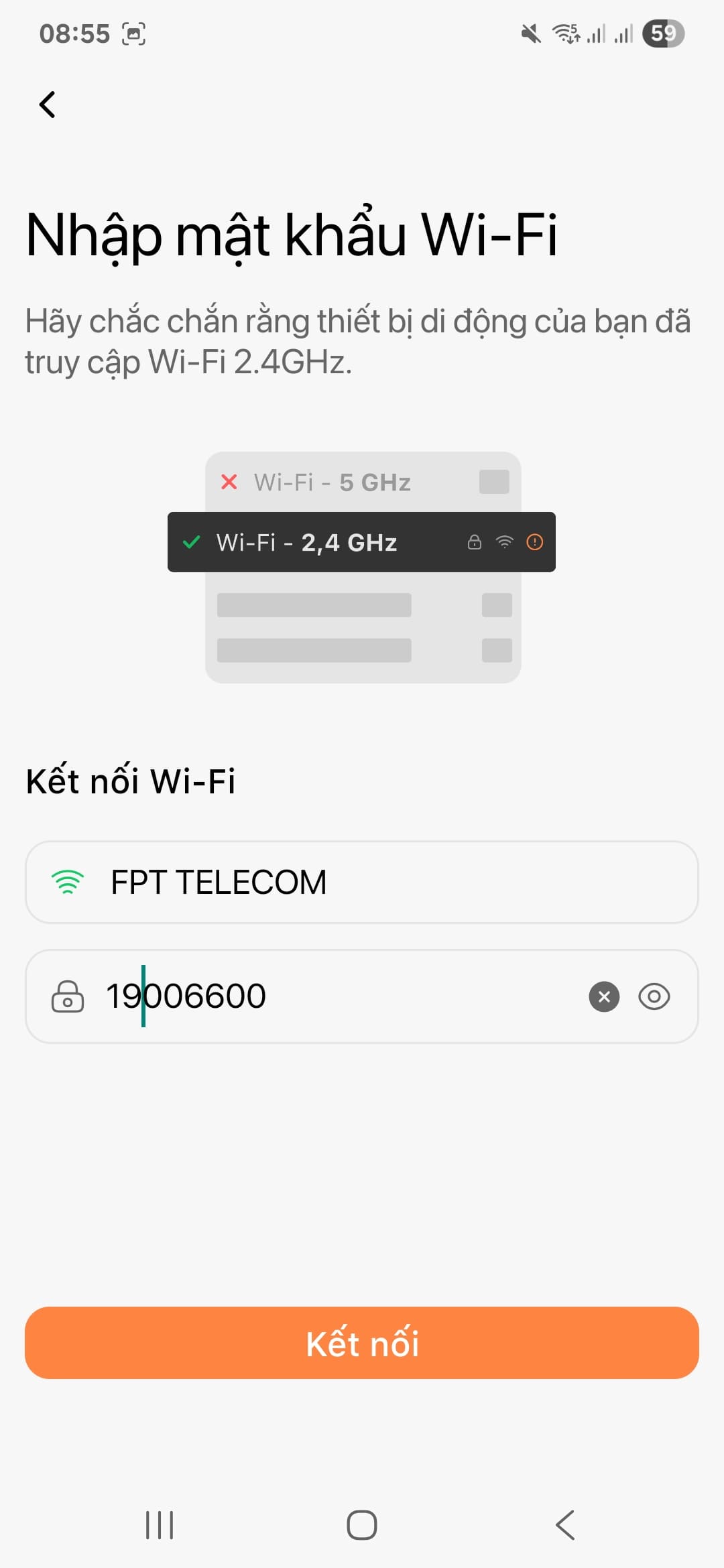Tap the orange Kết nối button
Viewport: 724px width, 1568px height.
point(362,1343)
